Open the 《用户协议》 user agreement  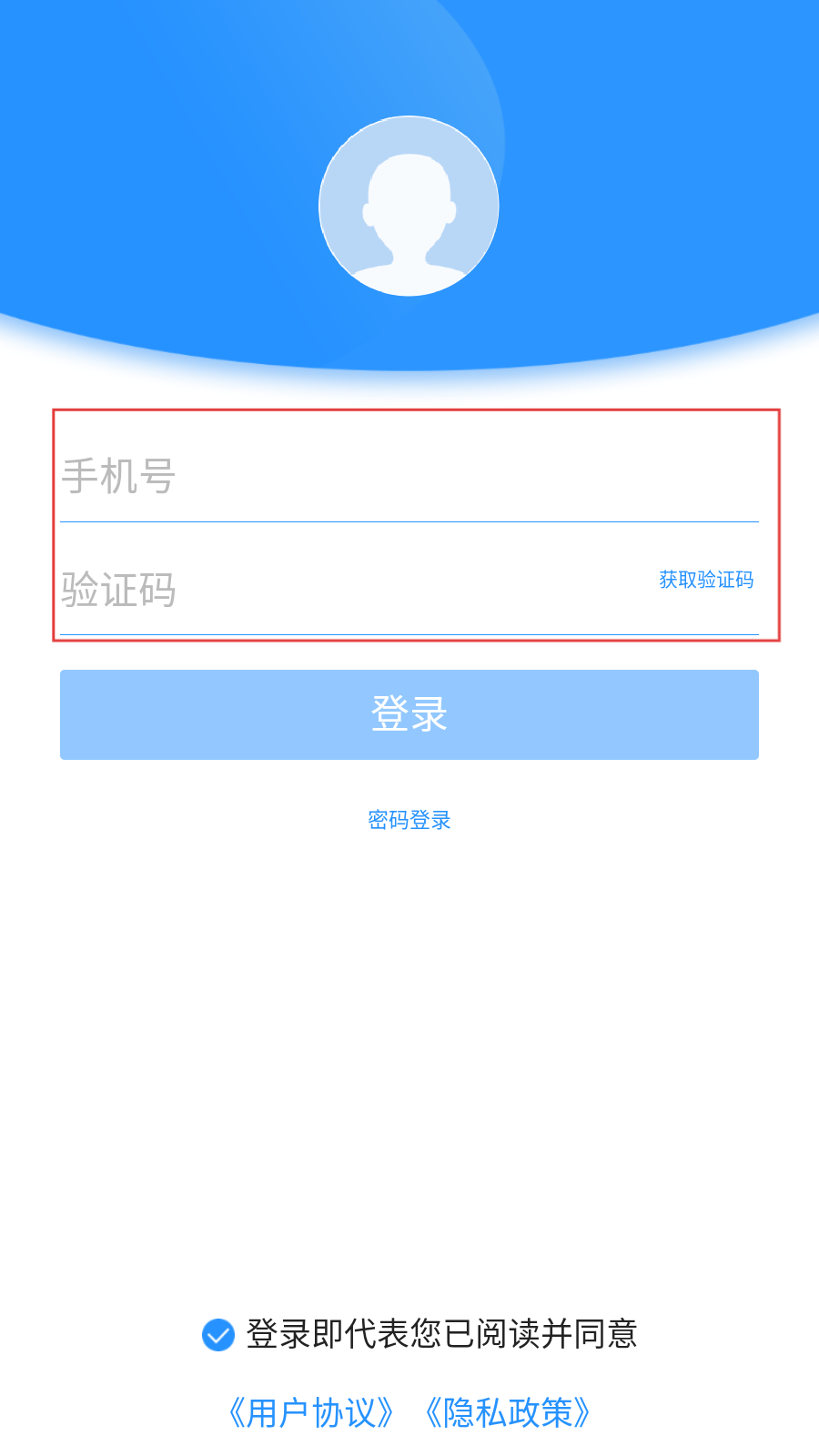pyautogui.click(x=310, y=1413)
